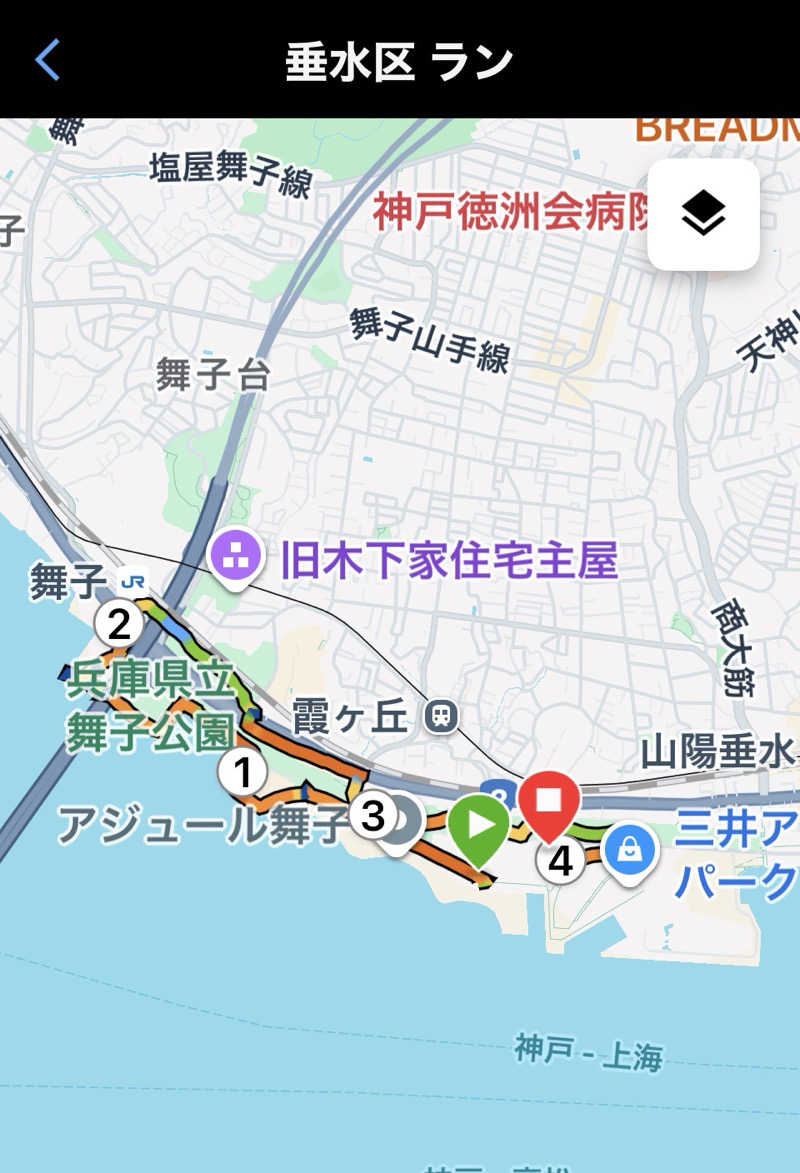The image size is (800, 1173).
Task: Tap the purple 旧木下家住宅主屋 landmark pin
Action: (235, 557)
